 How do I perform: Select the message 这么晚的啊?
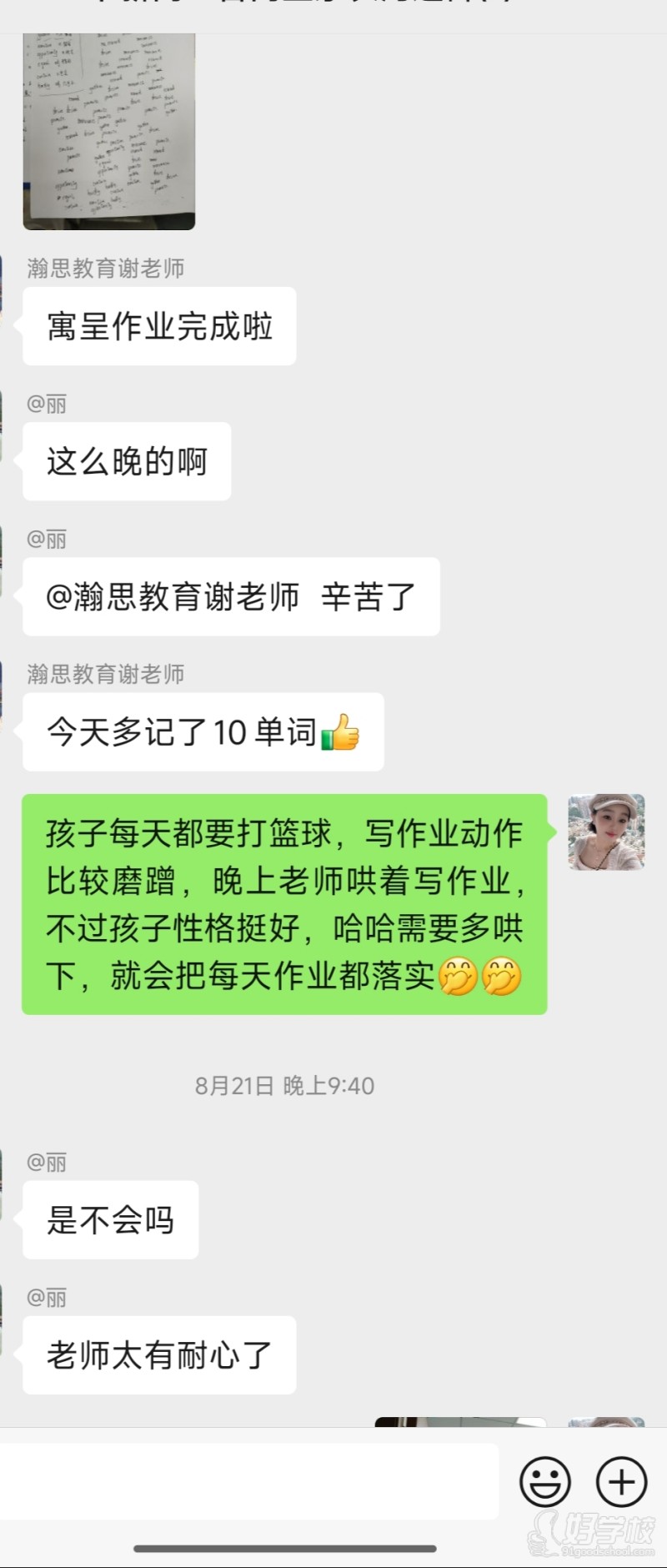pos(126,461)
